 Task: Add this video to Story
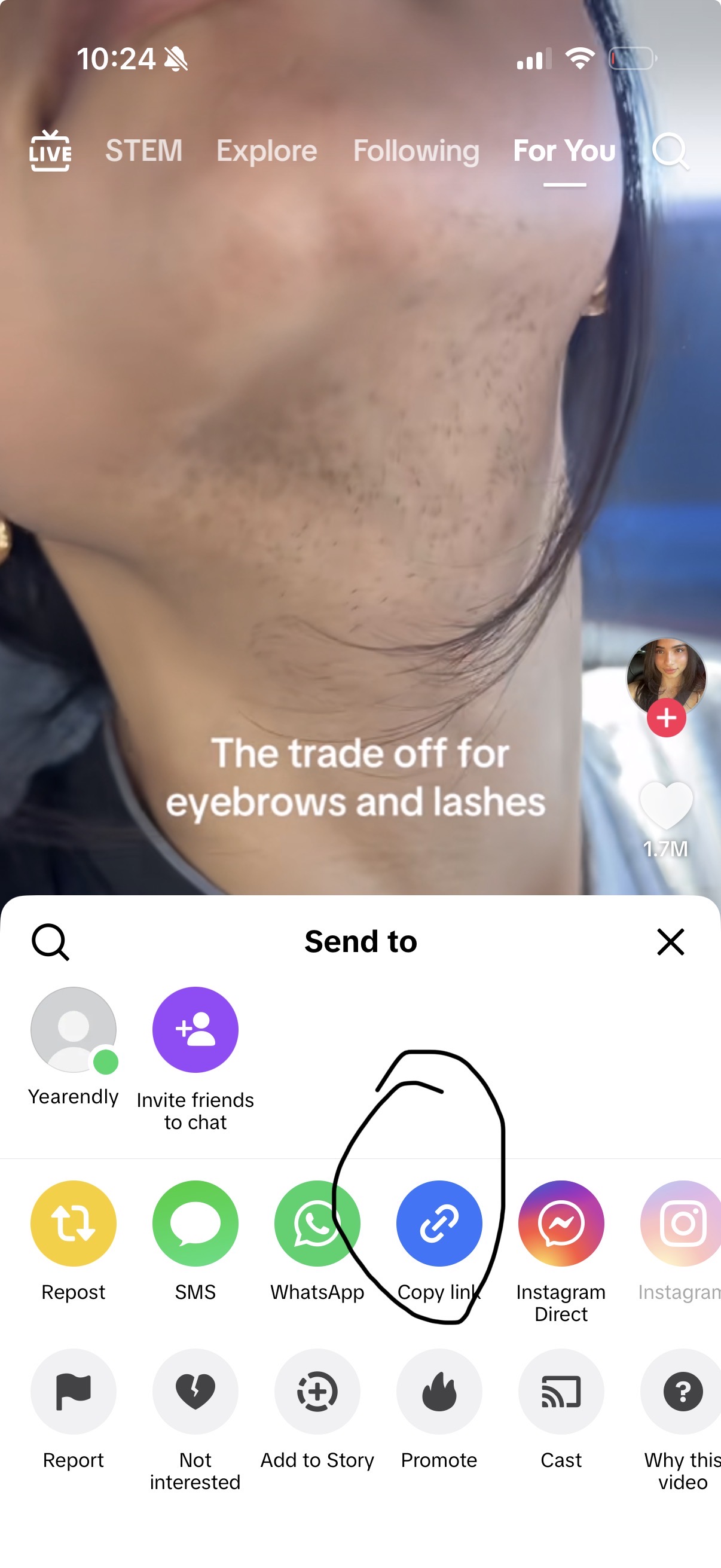pos(316,1392)
